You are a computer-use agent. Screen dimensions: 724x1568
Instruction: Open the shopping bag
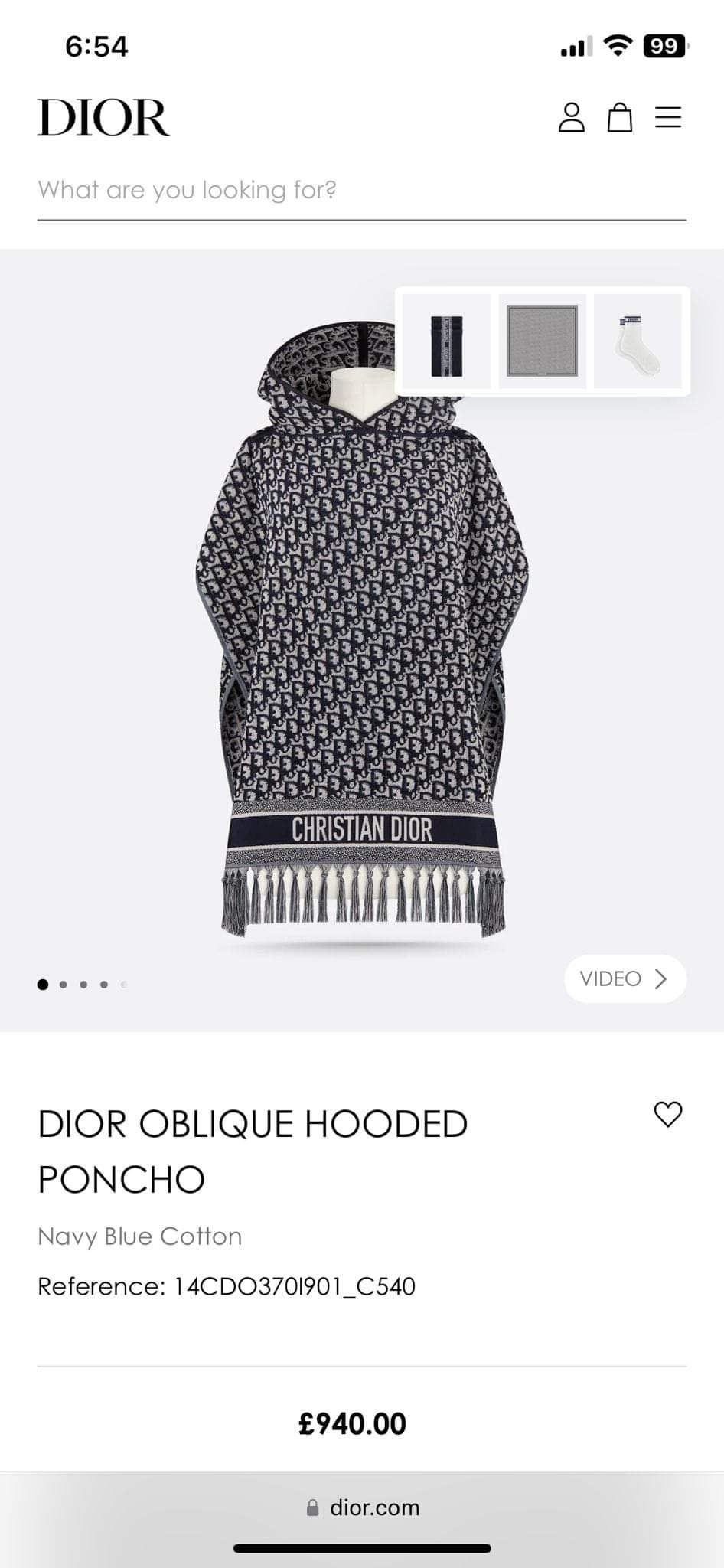620,117
